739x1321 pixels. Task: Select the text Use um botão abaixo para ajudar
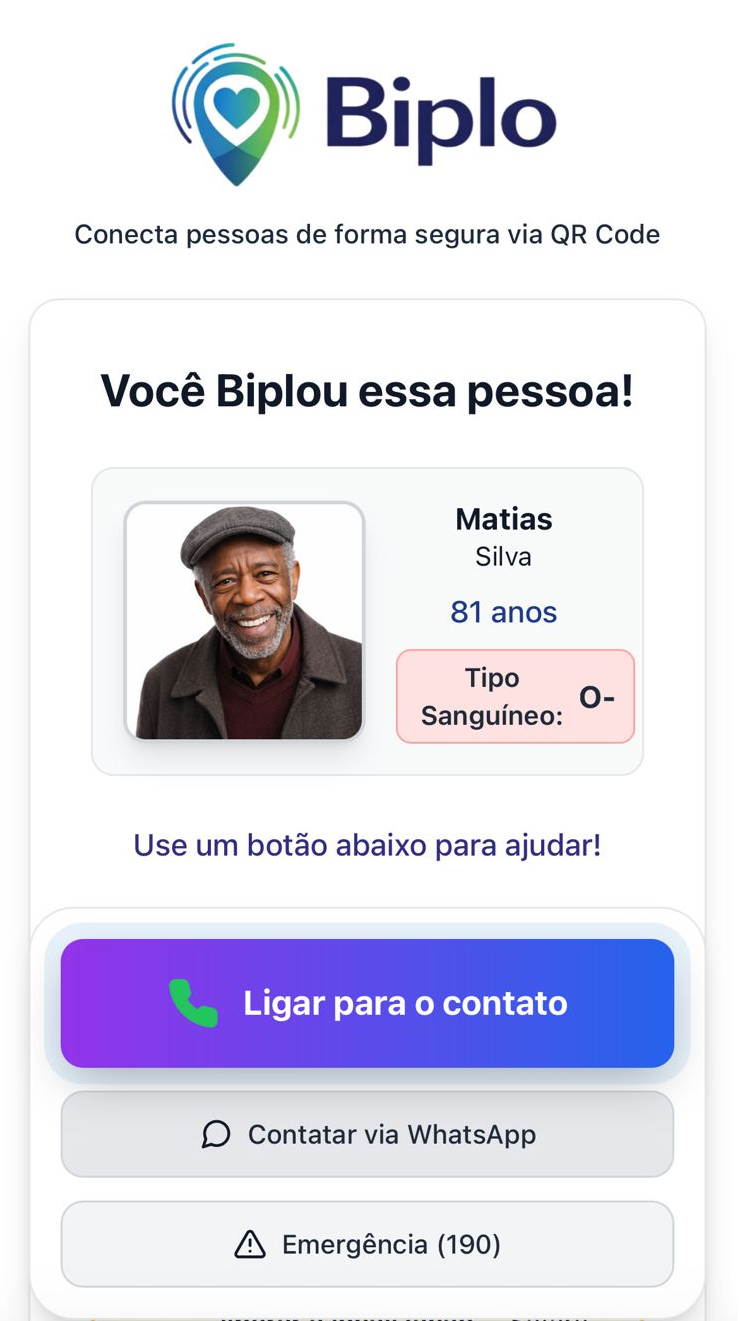click(x=368, y=845)
